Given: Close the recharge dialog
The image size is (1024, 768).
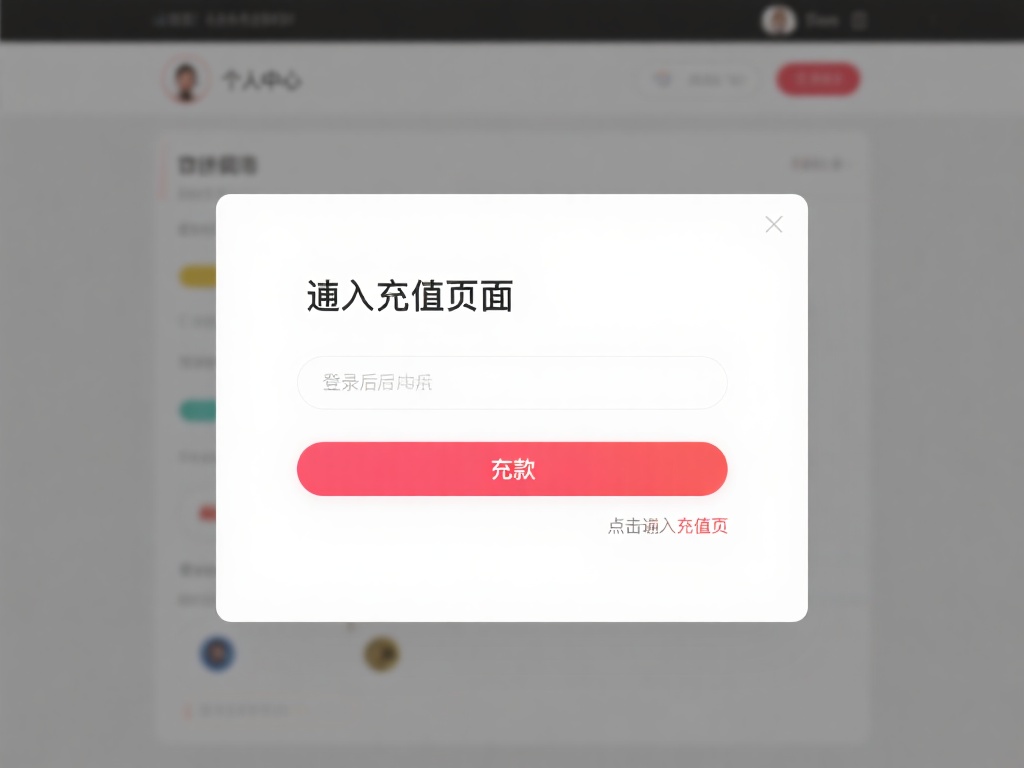Looking at the screenshot, I should coord(773,224).
